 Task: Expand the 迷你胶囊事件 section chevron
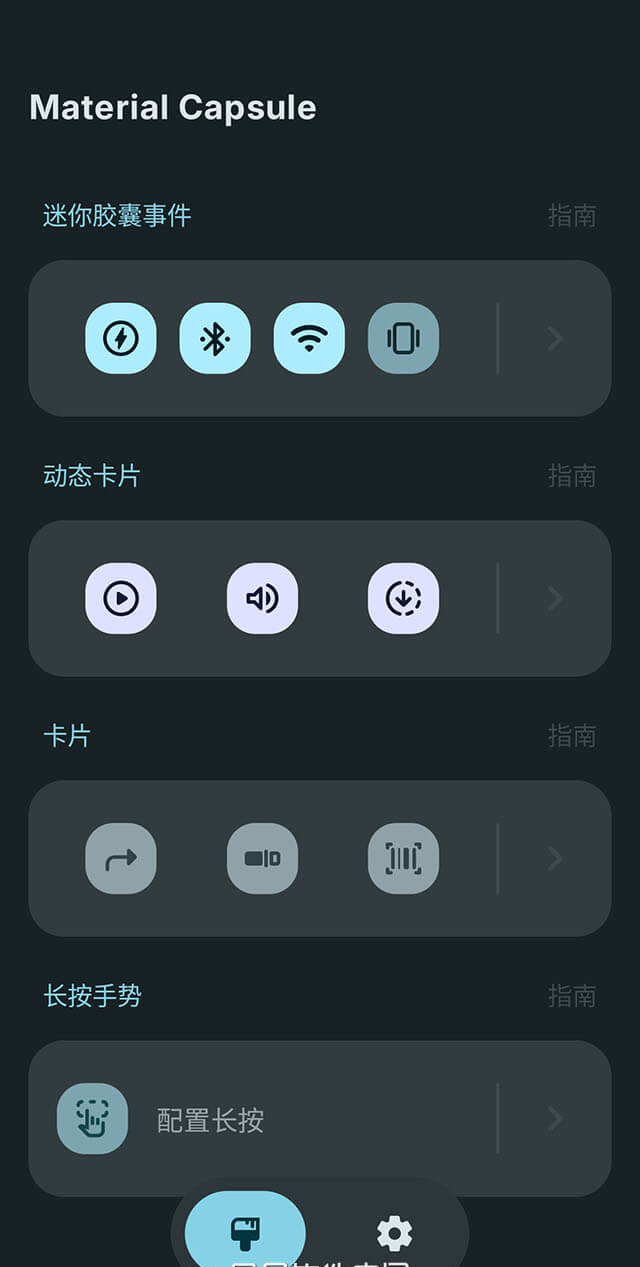coord(555,339)
